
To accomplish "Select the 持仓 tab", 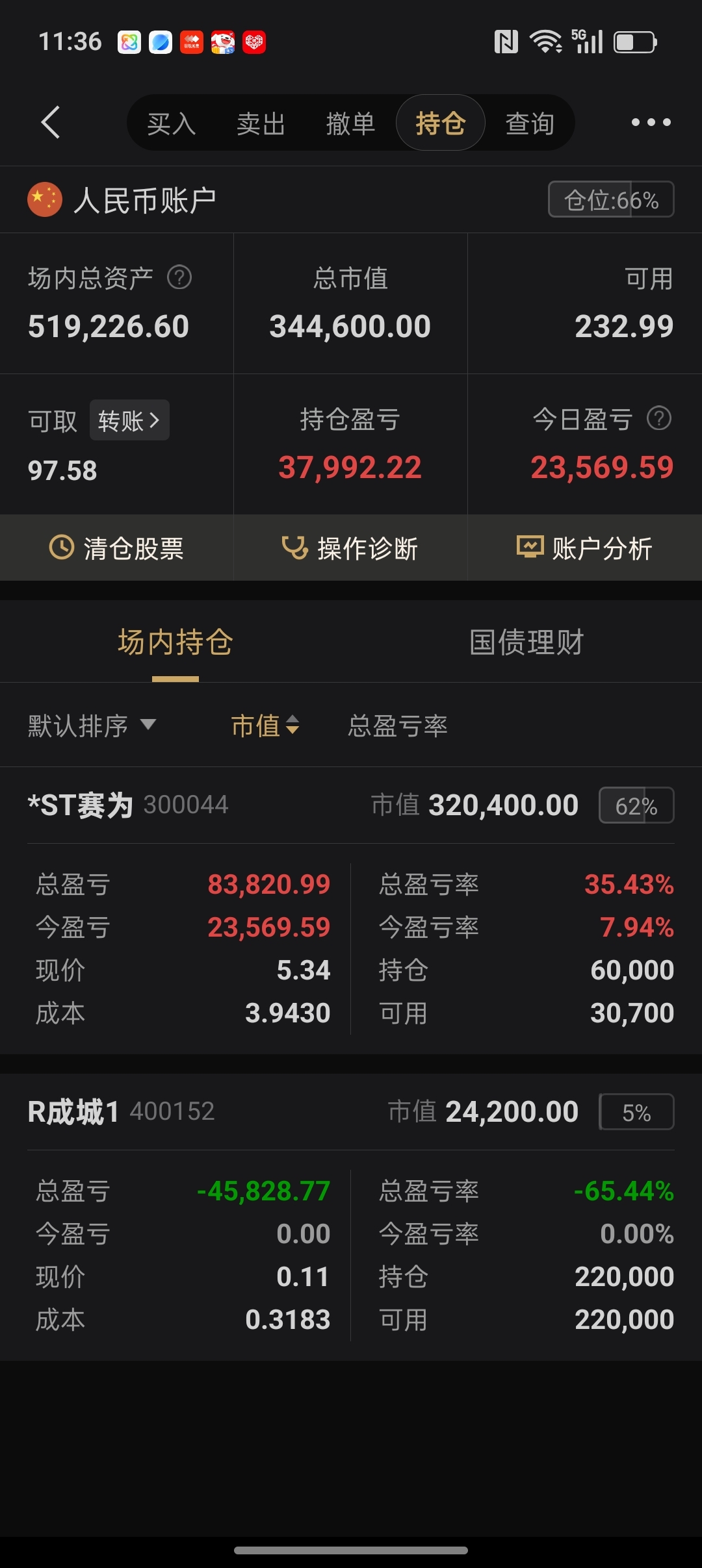I will 441,123.
